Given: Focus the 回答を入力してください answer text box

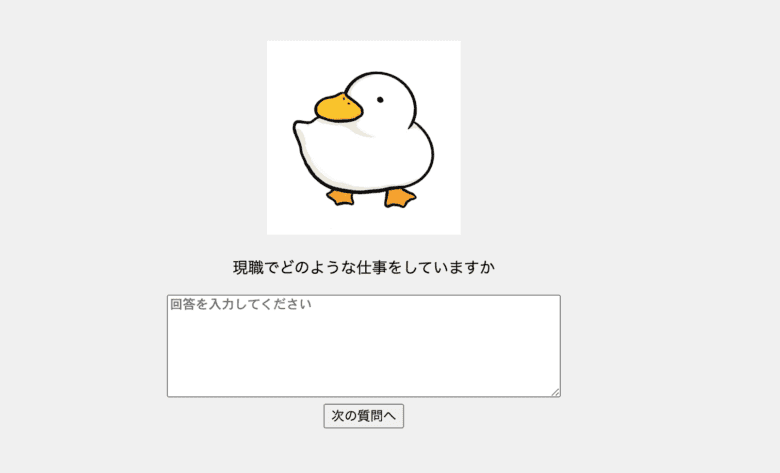Looking at the screenshot, I should click(x=363, y=345).
